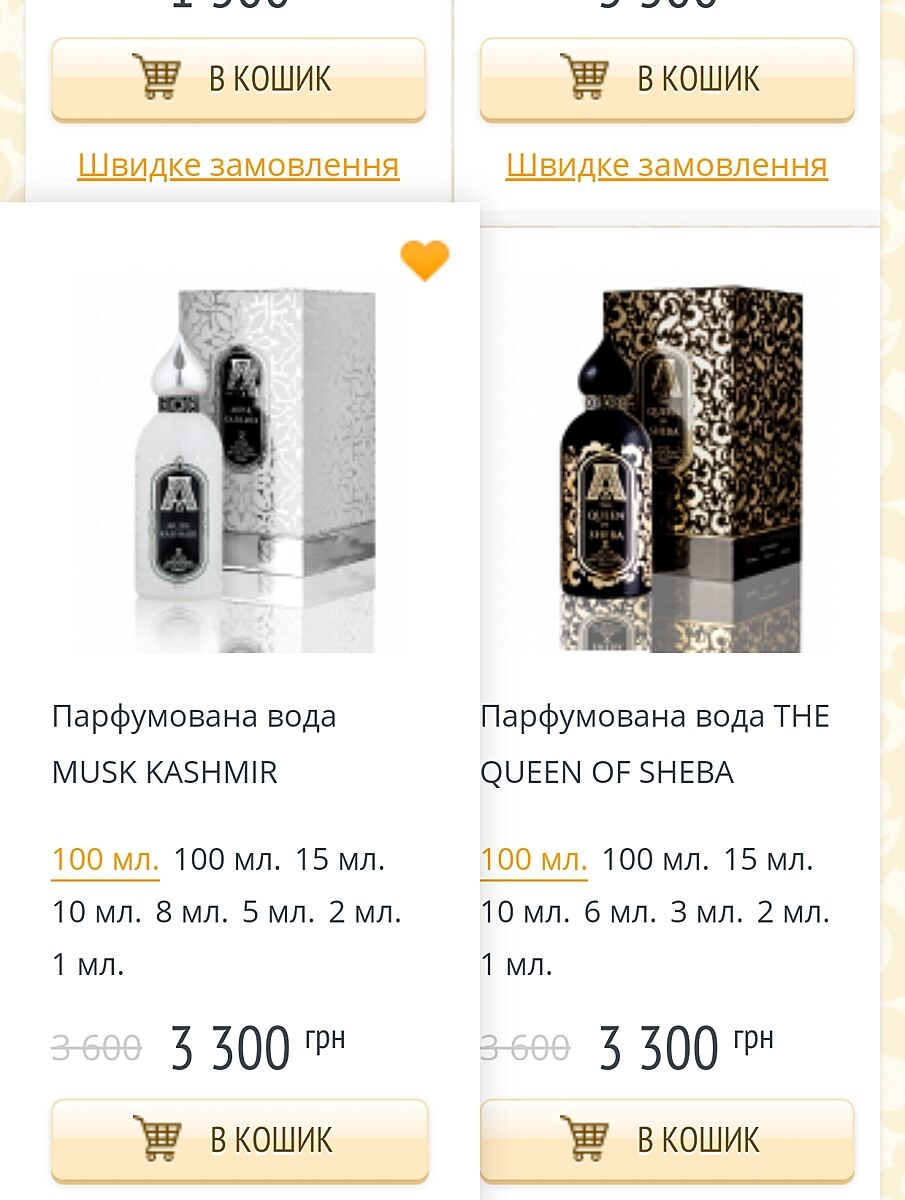Open THE QUEEN OF SHEBA product image
905x1200 pixels.
pos(681,469)
